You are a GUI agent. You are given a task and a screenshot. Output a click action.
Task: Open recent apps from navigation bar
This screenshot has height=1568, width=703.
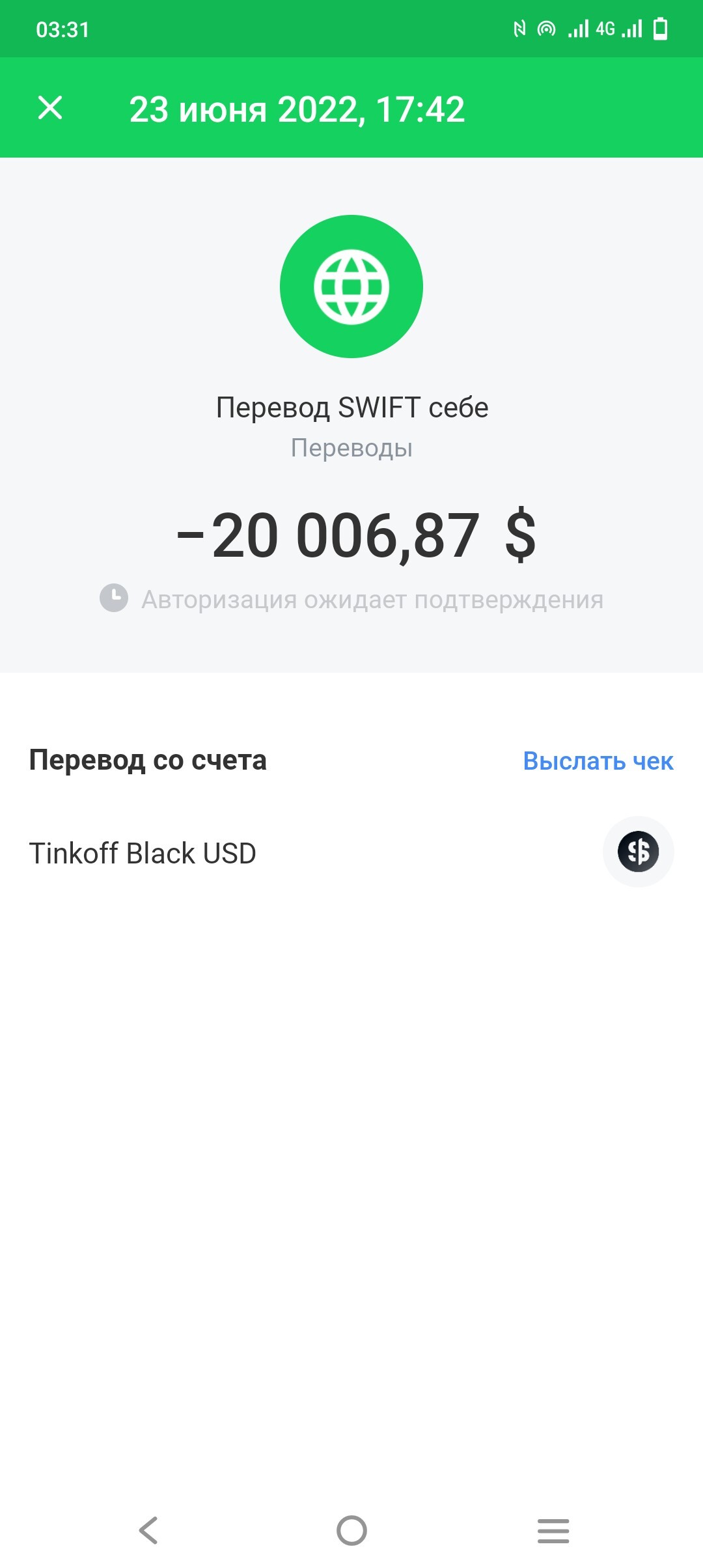(553, 1530)
